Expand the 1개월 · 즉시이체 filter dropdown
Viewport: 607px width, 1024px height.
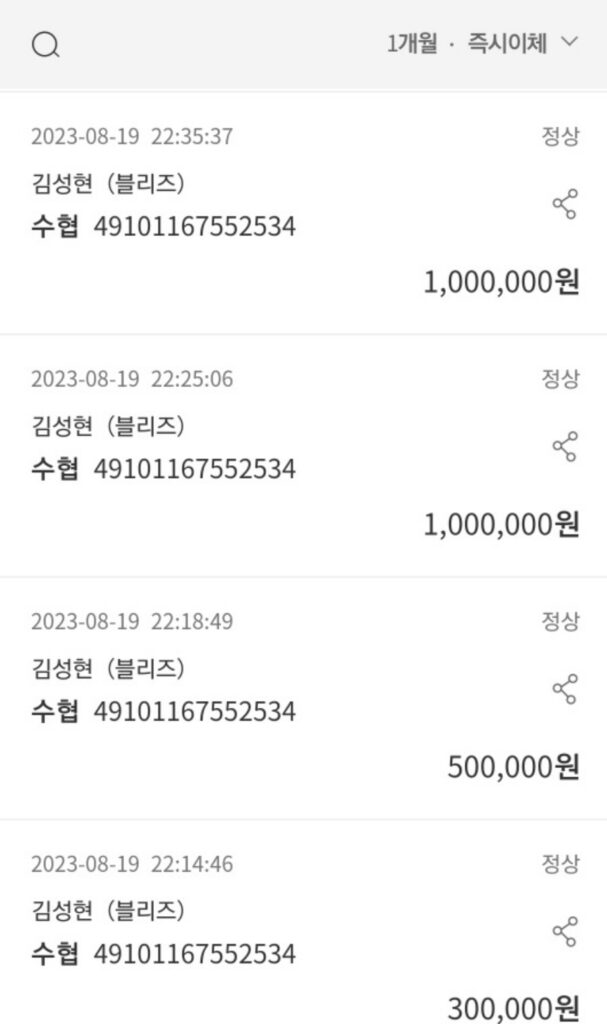483,44
